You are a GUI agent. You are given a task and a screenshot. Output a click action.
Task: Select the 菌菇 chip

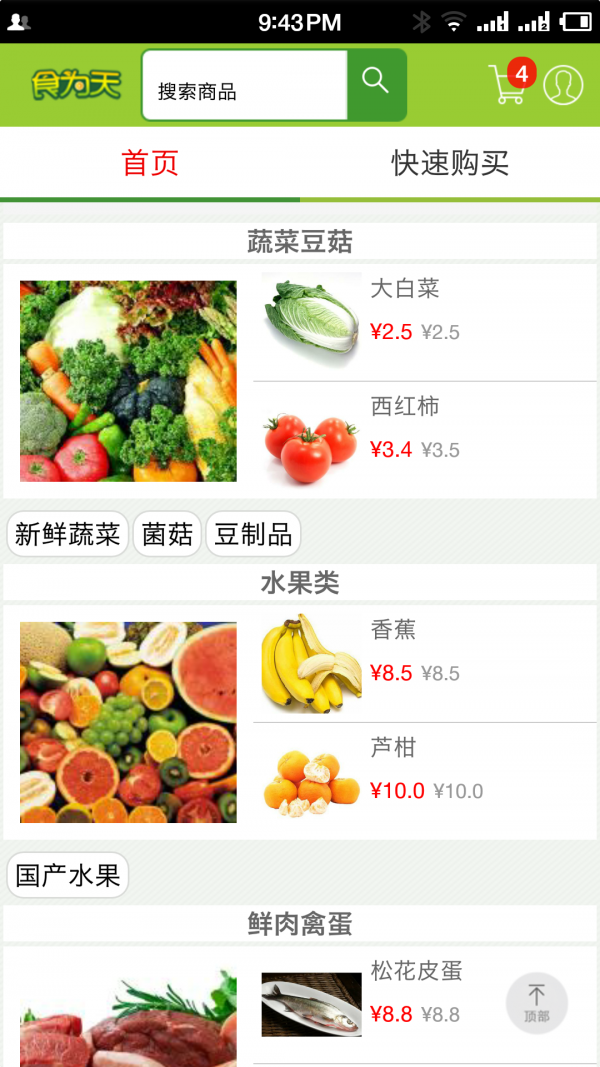point(167,534)
